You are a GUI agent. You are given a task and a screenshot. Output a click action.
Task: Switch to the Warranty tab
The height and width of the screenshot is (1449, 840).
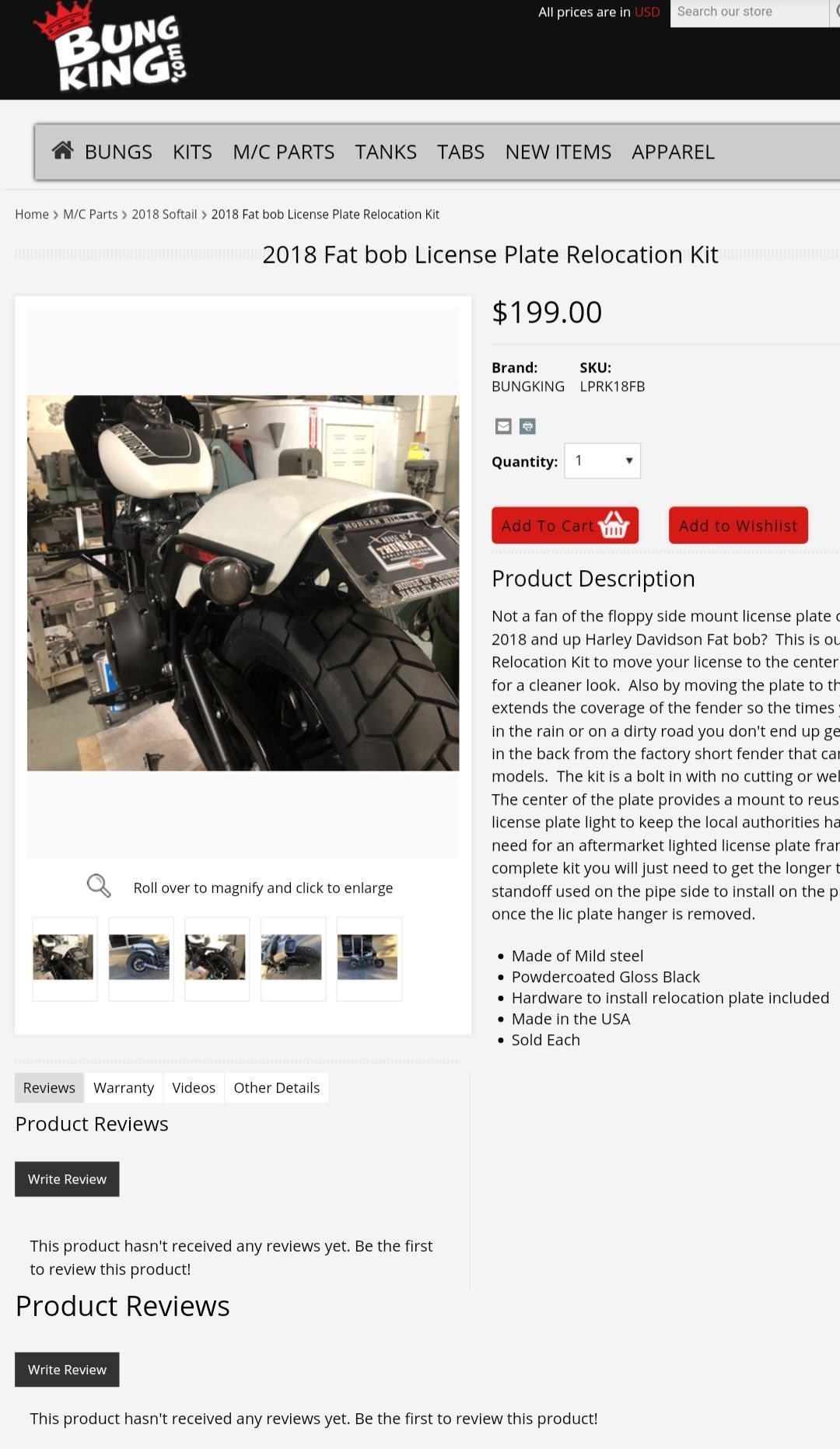[124, 1087]
